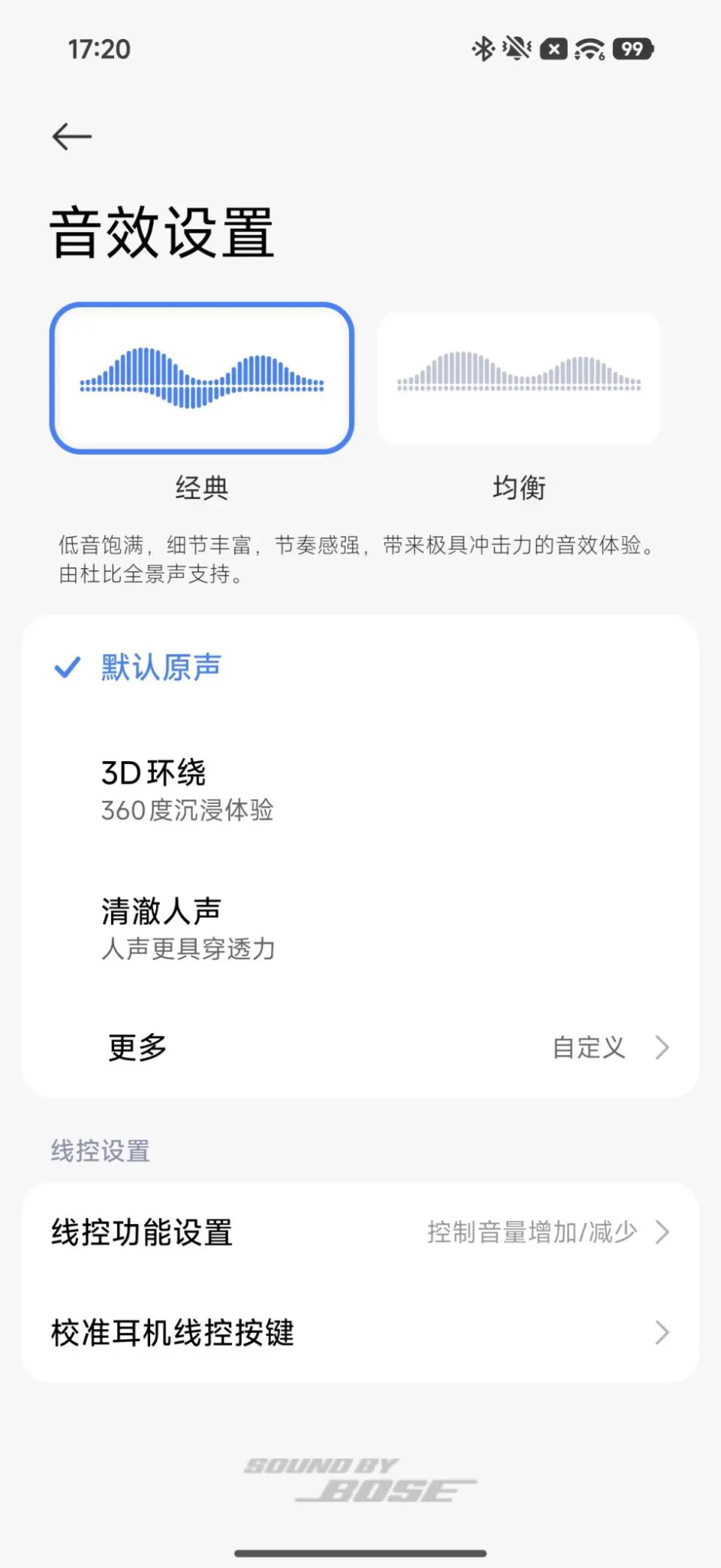Tap the muted notifications icon in status bar
This screenshot has height=1568, width=721.
click(517, 48)
